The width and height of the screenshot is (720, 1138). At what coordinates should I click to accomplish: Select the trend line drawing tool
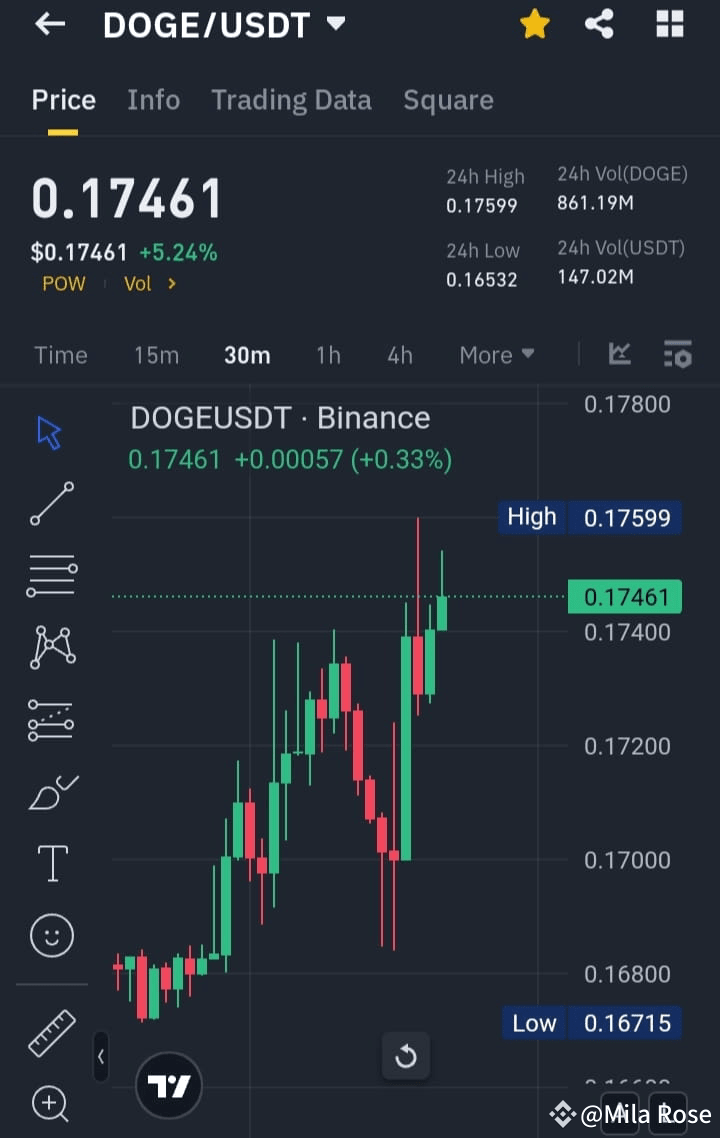50,503
